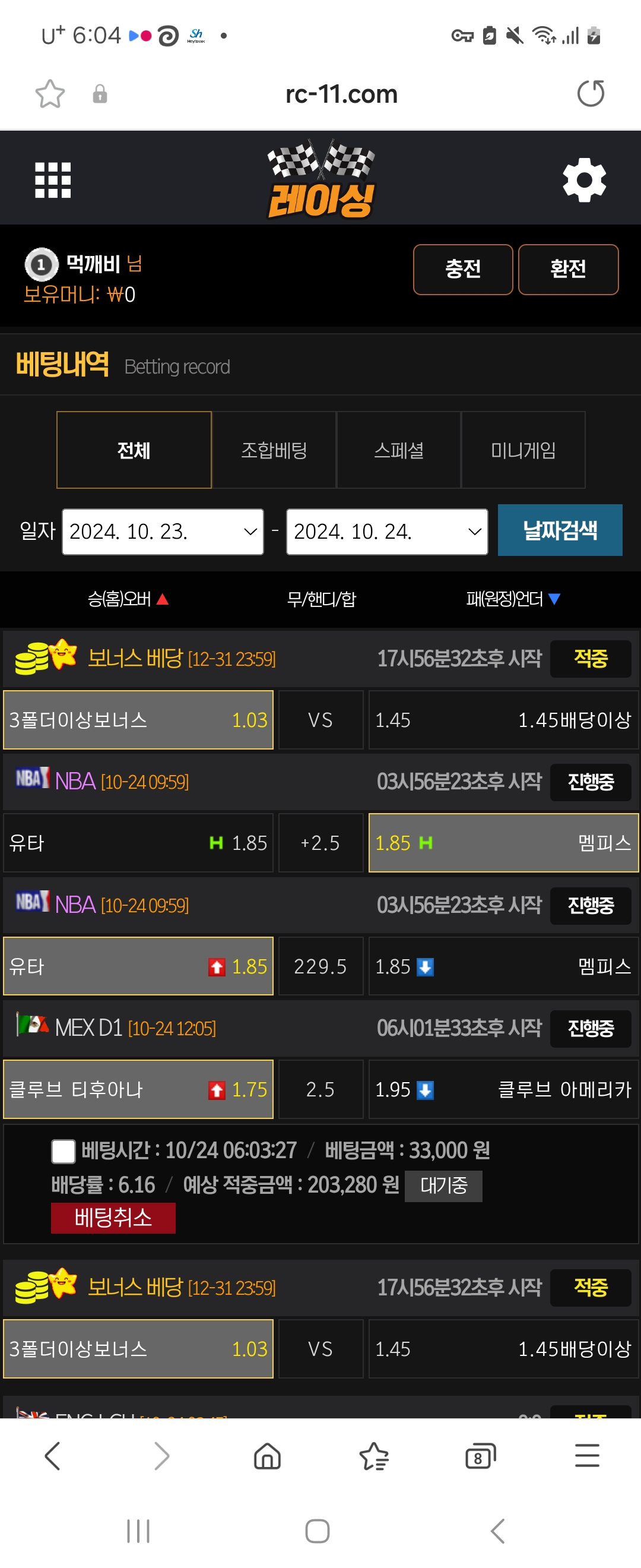This screenshot has height=1568, width=641.
Task: Tap the red 베팅취소 button
Action: 113,1218
